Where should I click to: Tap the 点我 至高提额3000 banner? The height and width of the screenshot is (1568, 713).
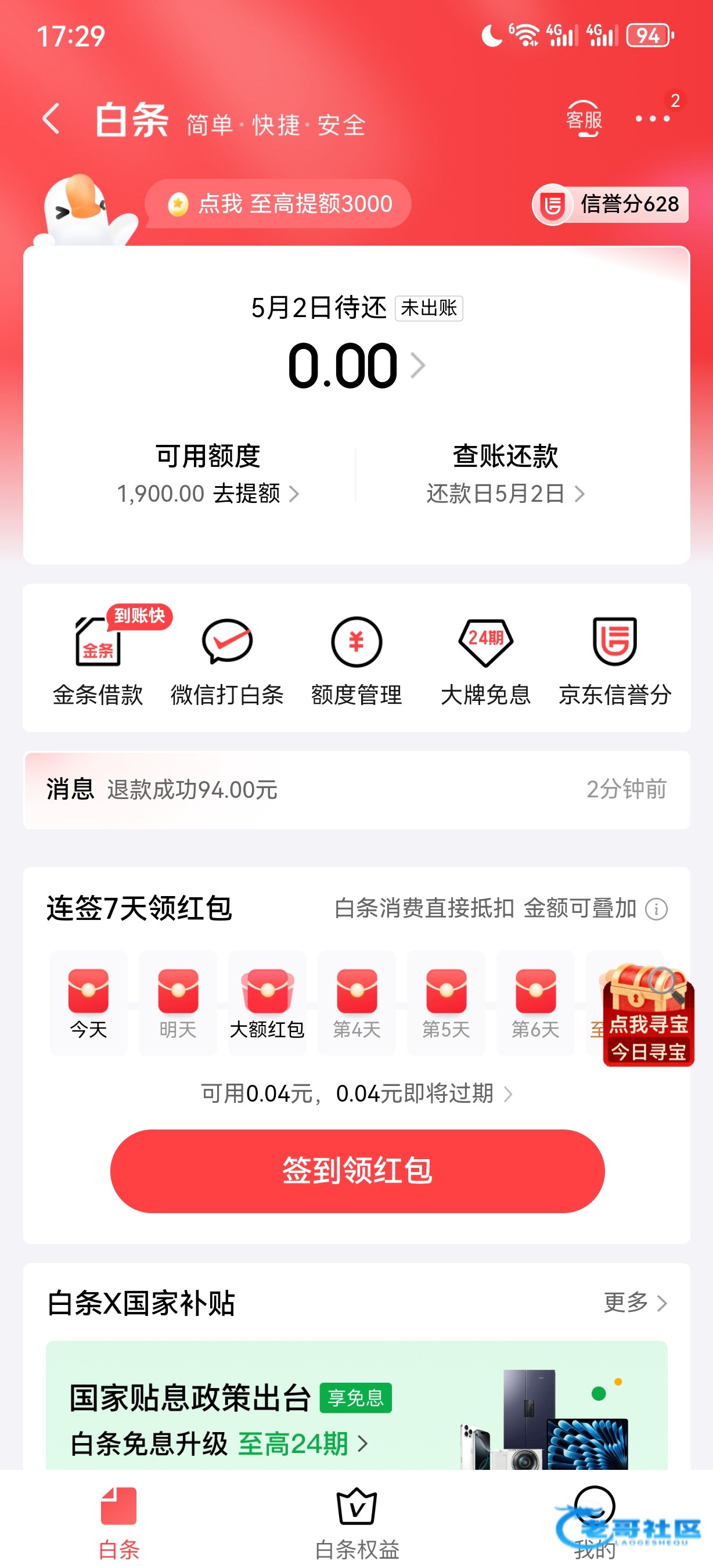click(x=279, y=204)
